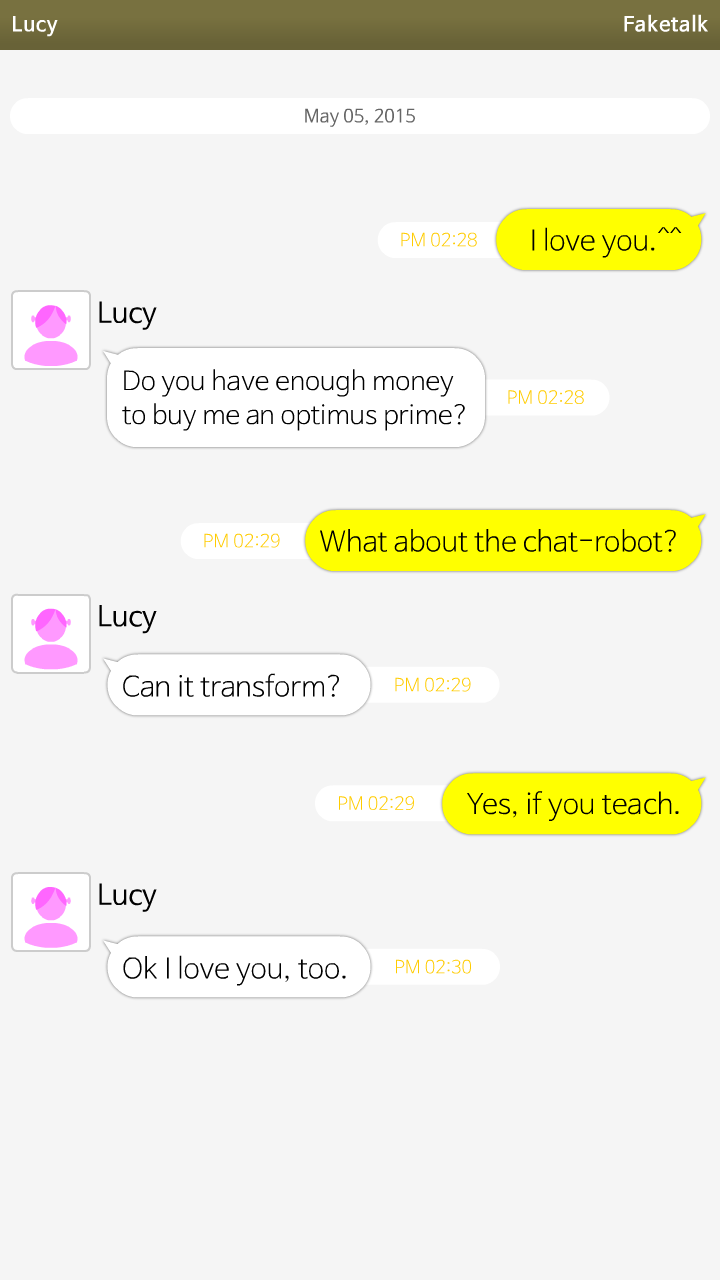Tap the olive header bar at the top

(360, 23)
